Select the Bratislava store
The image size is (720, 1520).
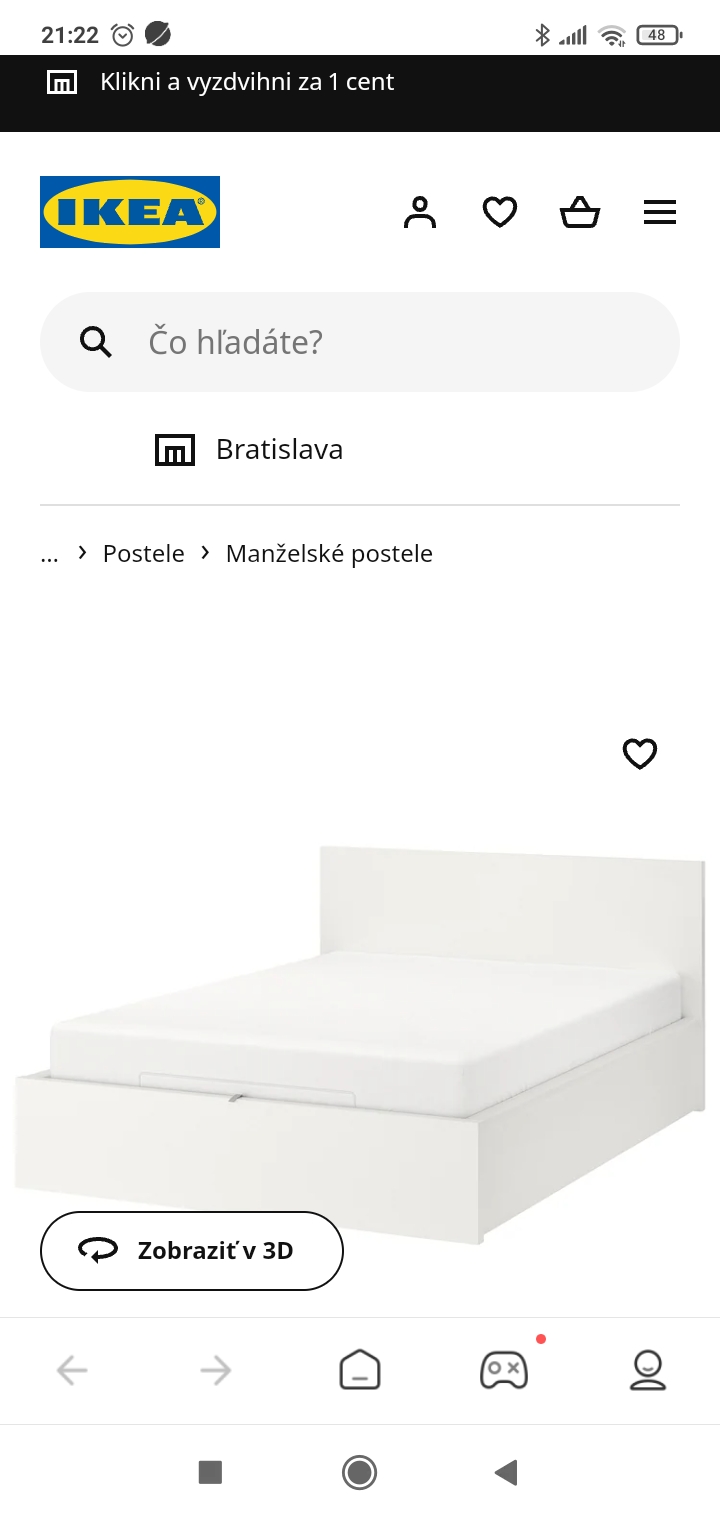click(250, 450)
